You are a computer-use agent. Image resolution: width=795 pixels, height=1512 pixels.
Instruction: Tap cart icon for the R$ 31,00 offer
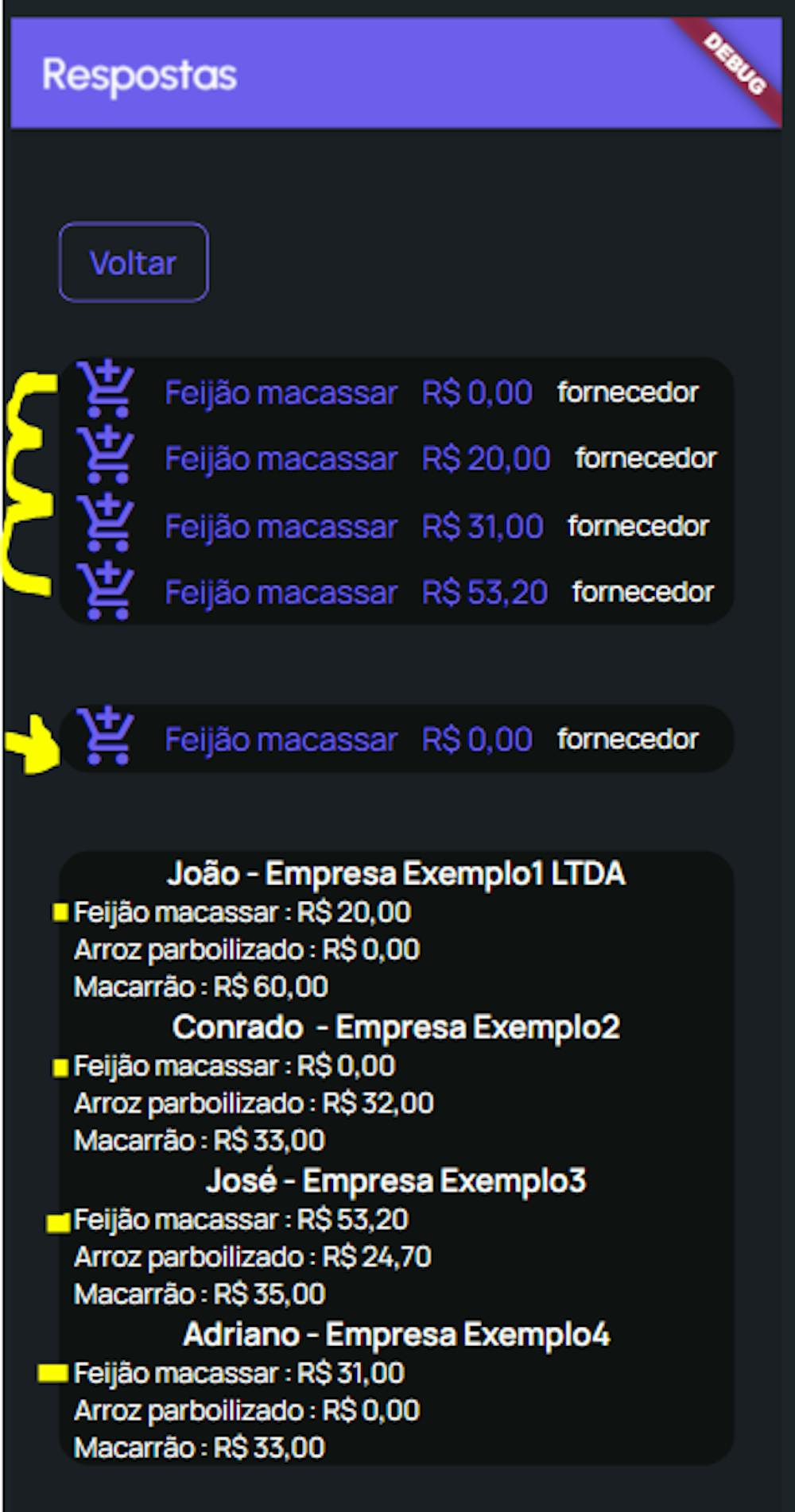[x=107, y=525]
